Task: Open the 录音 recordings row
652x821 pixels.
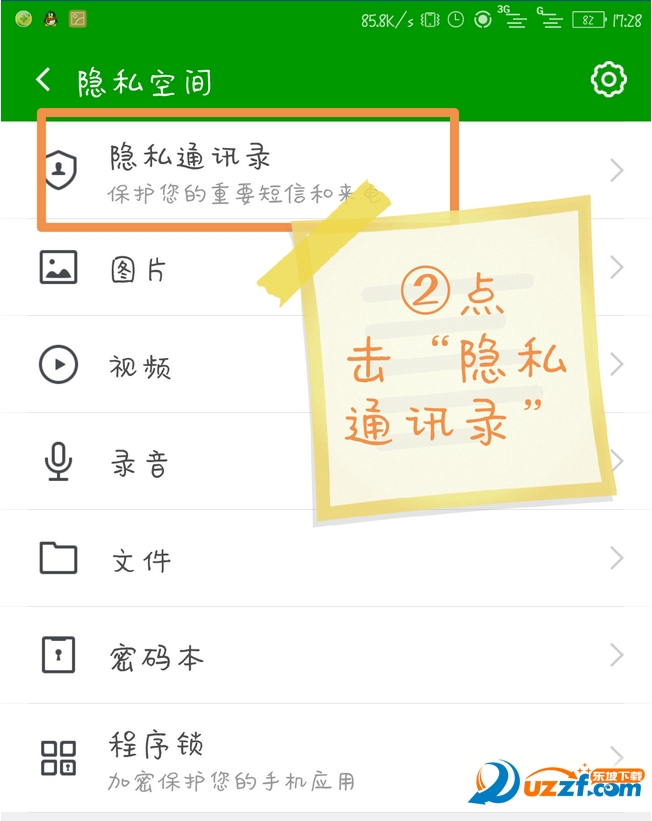Action: pyautogui.click(x=139, y=462)
